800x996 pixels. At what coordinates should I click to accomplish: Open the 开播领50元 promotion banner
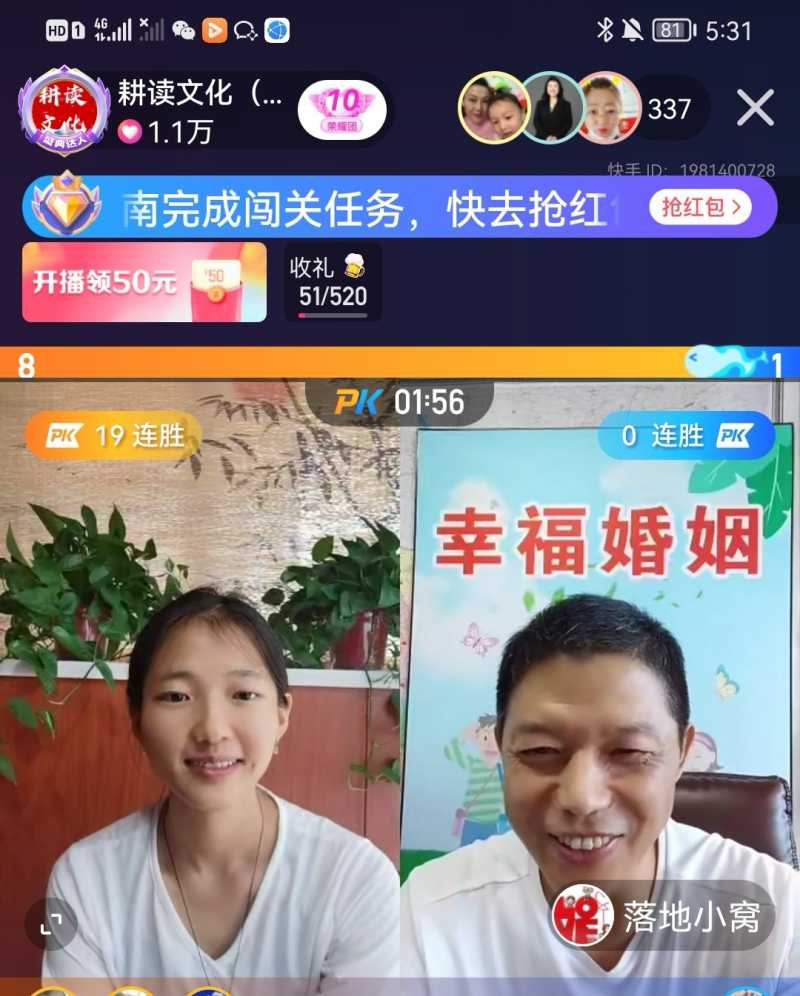click(144, 282)
